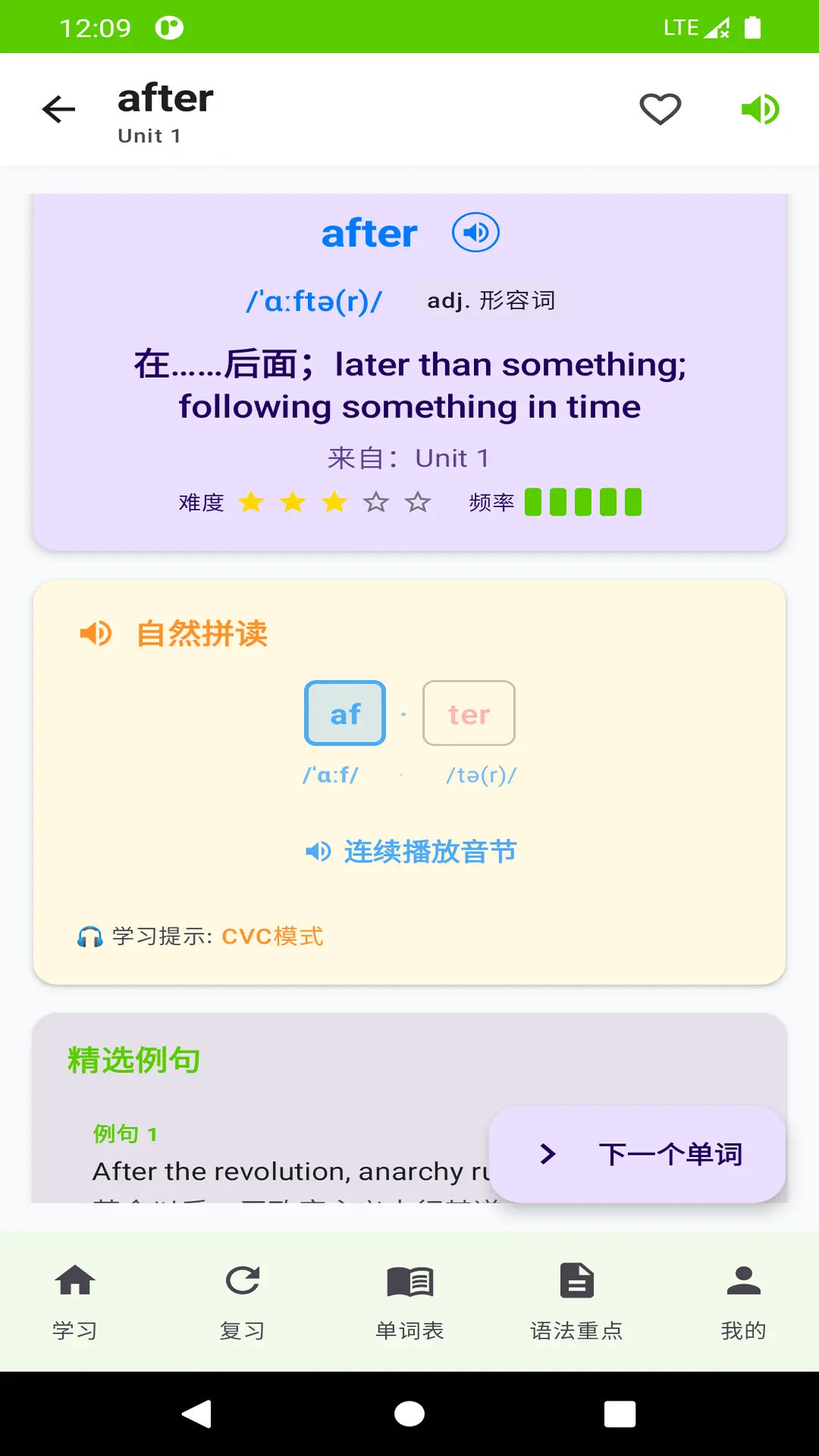Click the speaker icon in the top toolbar
This screenshot has height=1456, width=819.
click(x=761, y=109)
